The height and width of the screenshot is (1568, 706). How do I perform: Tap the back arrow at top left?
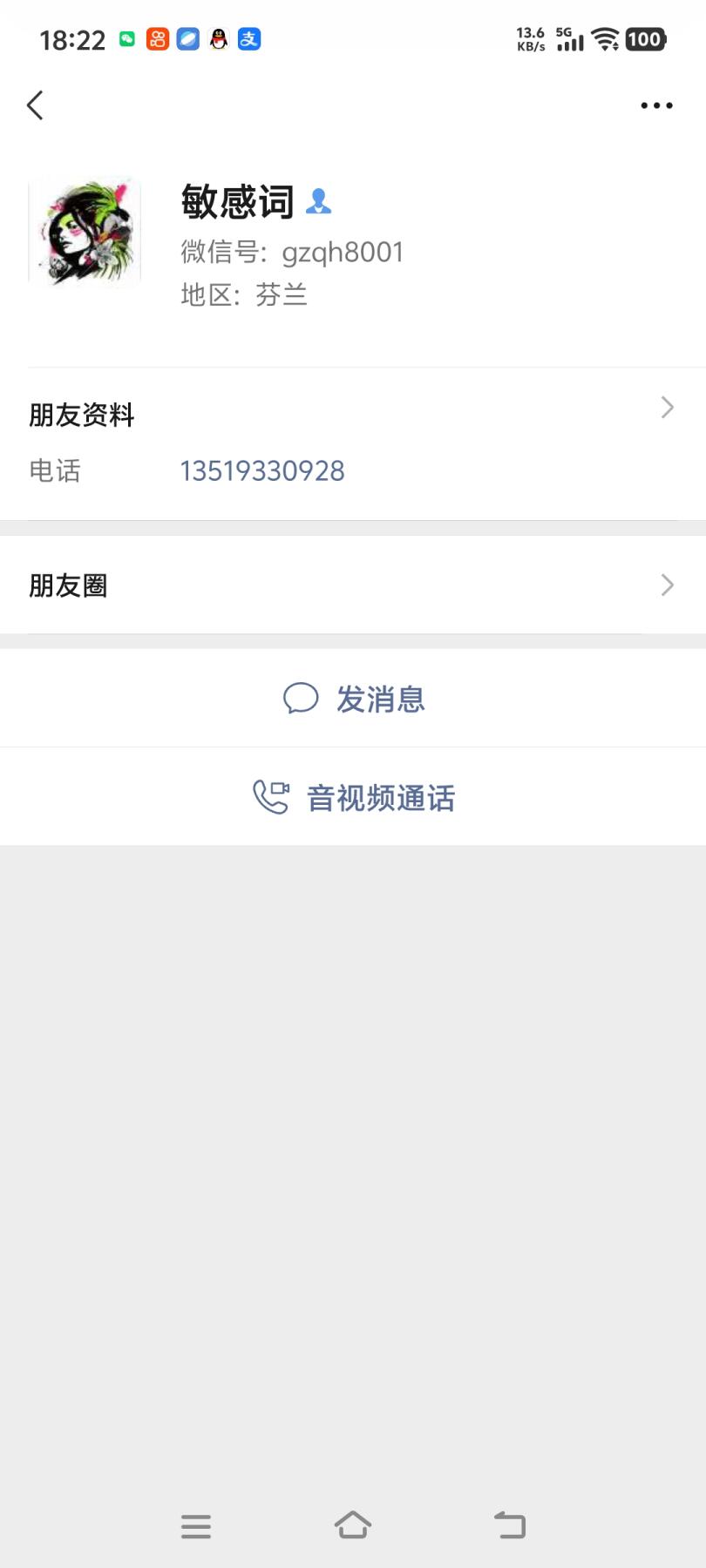tap(35, 105)
